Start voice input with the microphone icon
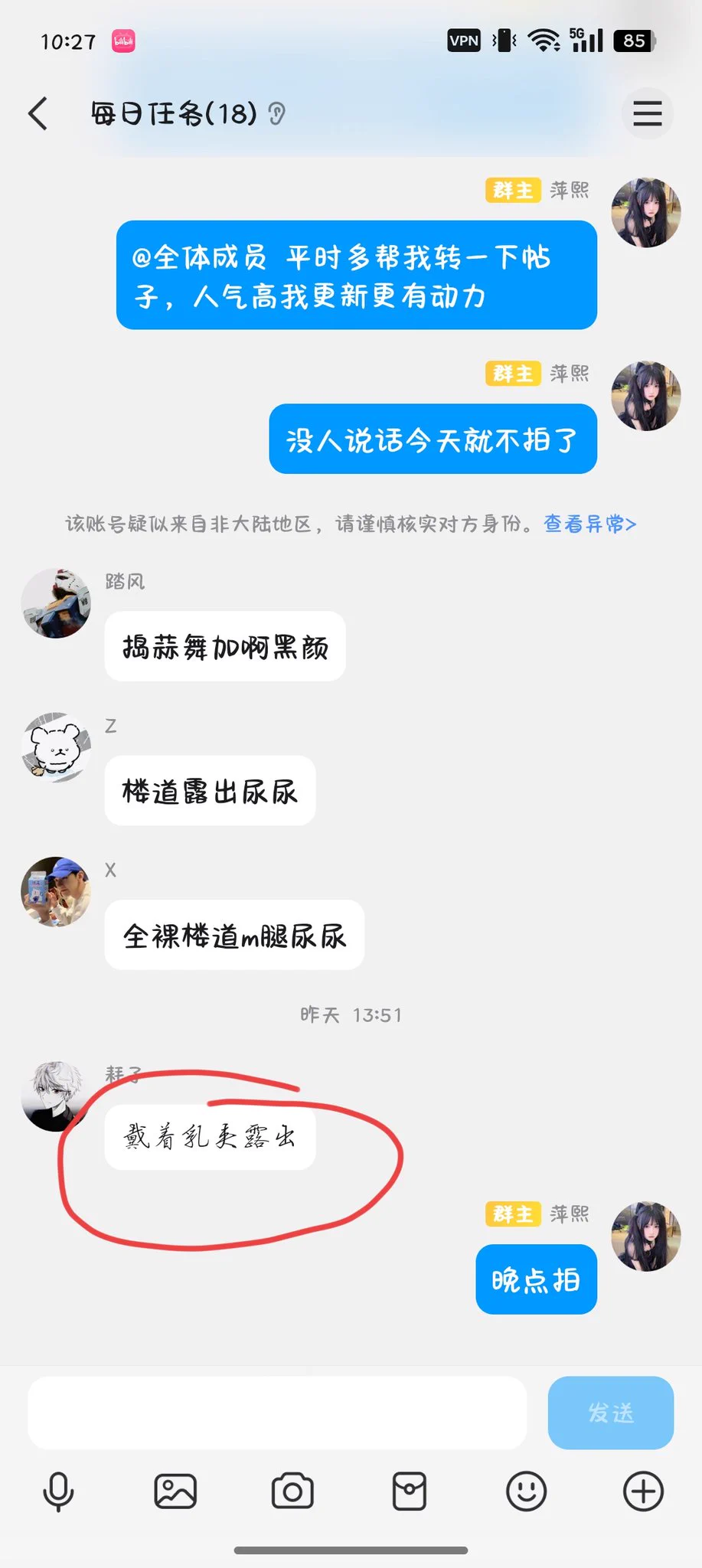The image size is (702, 1568). [58, 1491]
